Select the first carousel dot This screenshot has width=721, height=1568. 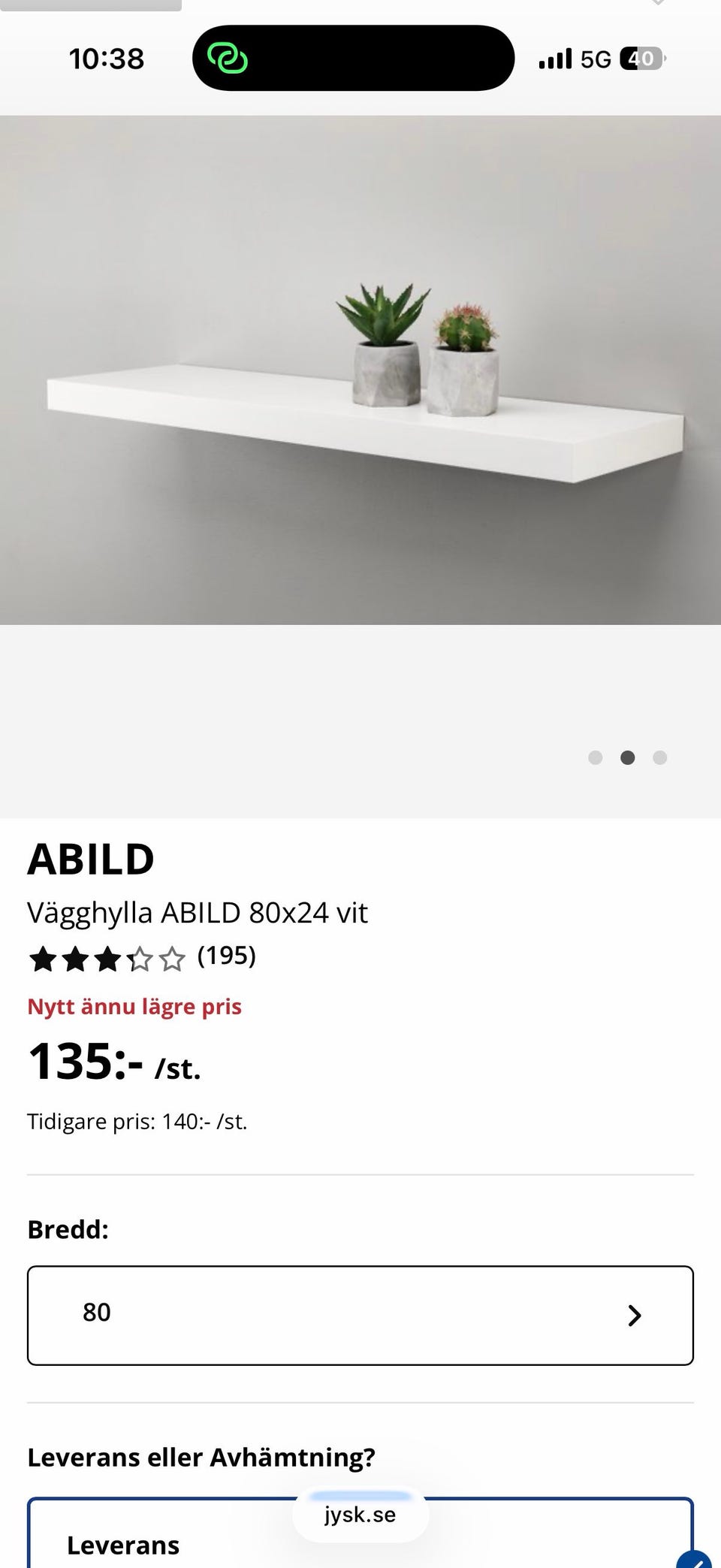(596, 758)
